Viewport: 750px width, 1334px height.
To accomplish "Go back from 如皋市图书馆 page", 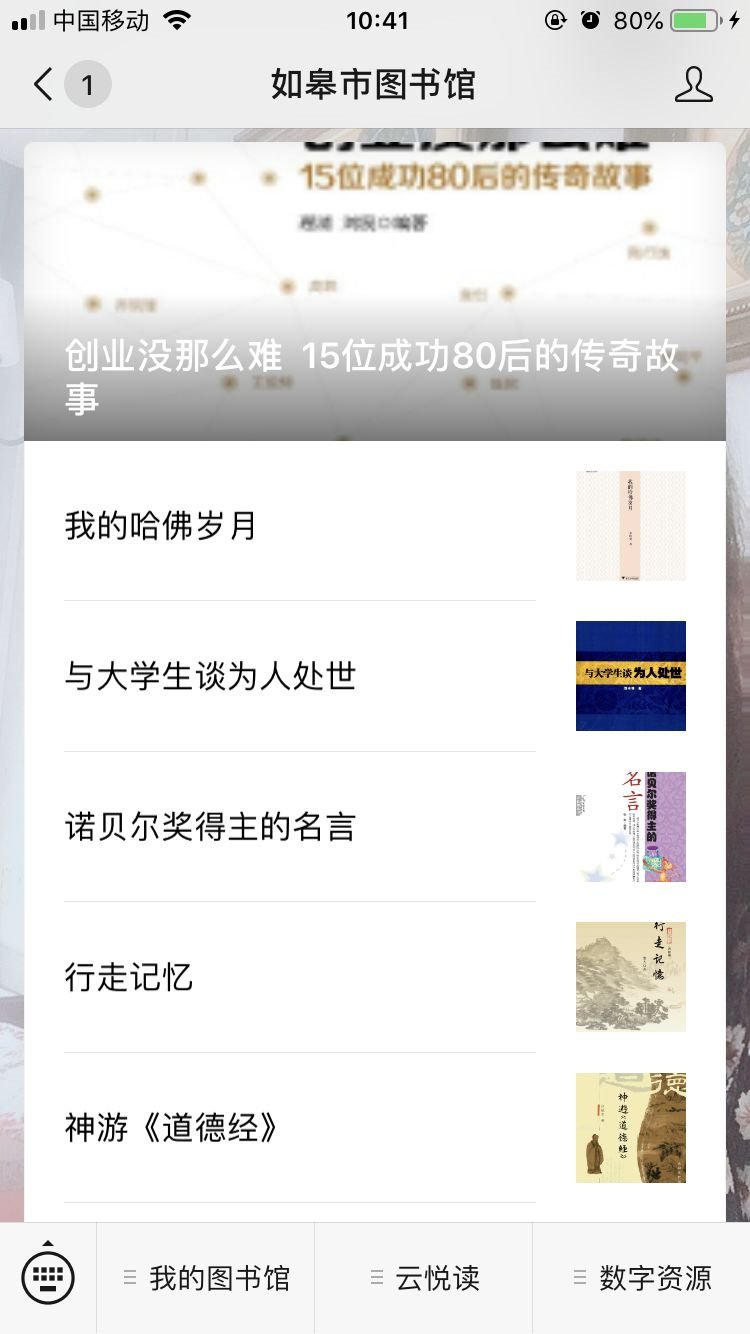I will [x=44, y=85].
